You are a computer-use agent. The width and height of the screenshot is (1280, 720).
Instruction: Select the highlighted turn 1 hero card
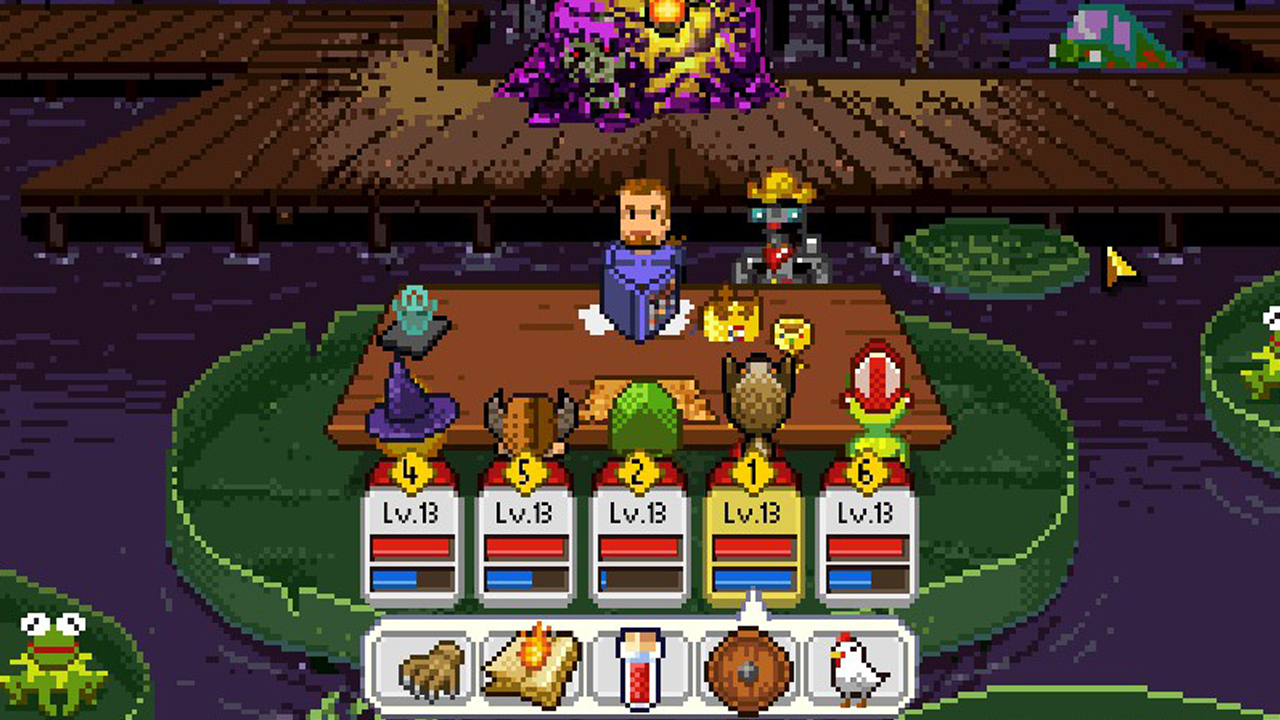752,532
